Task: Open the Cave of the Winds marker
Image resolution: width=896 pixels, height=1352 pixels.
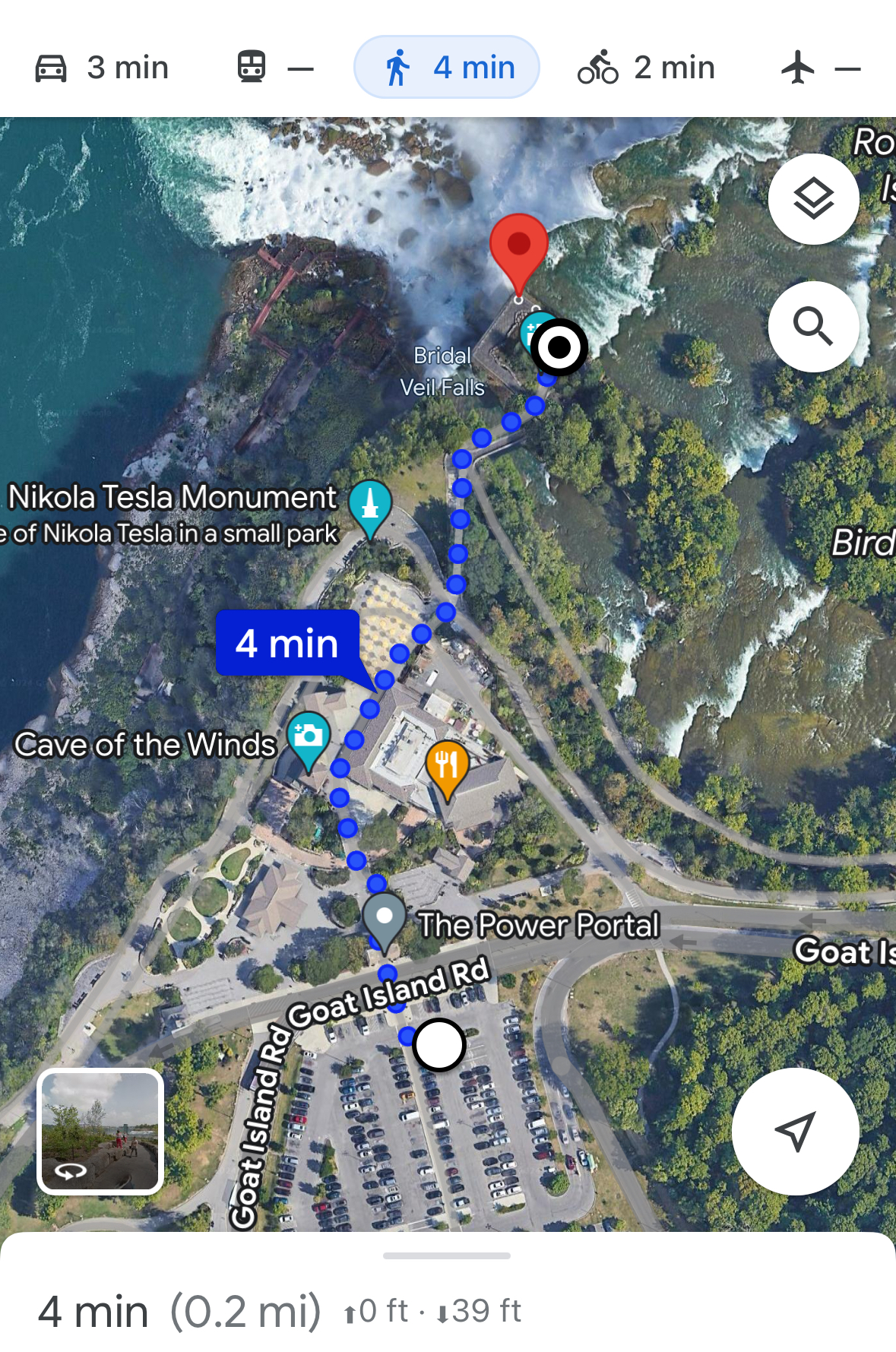Action: click(x=308, y=736)
